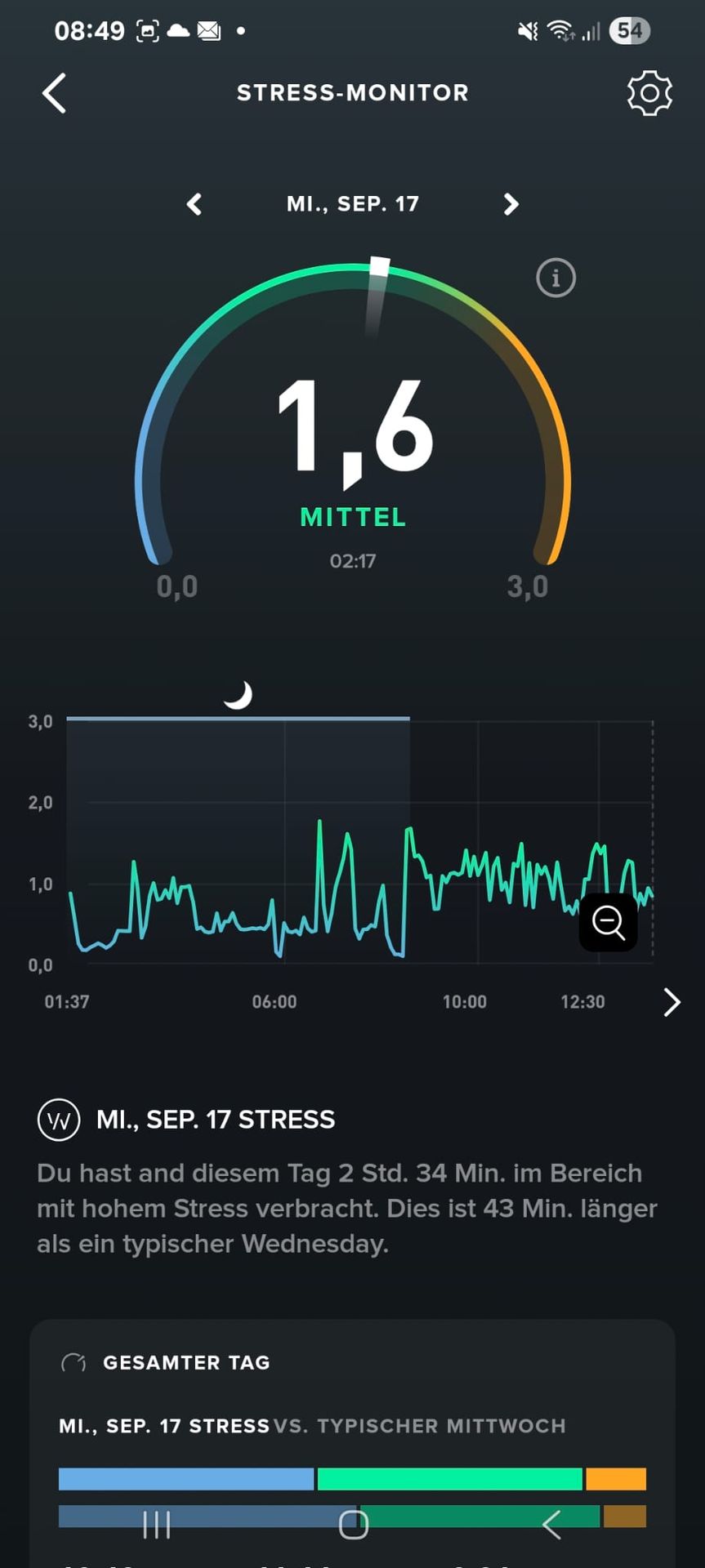Open the system recent apps view
This screenshot has width=705, height=1568.
tap(157, 1524)
